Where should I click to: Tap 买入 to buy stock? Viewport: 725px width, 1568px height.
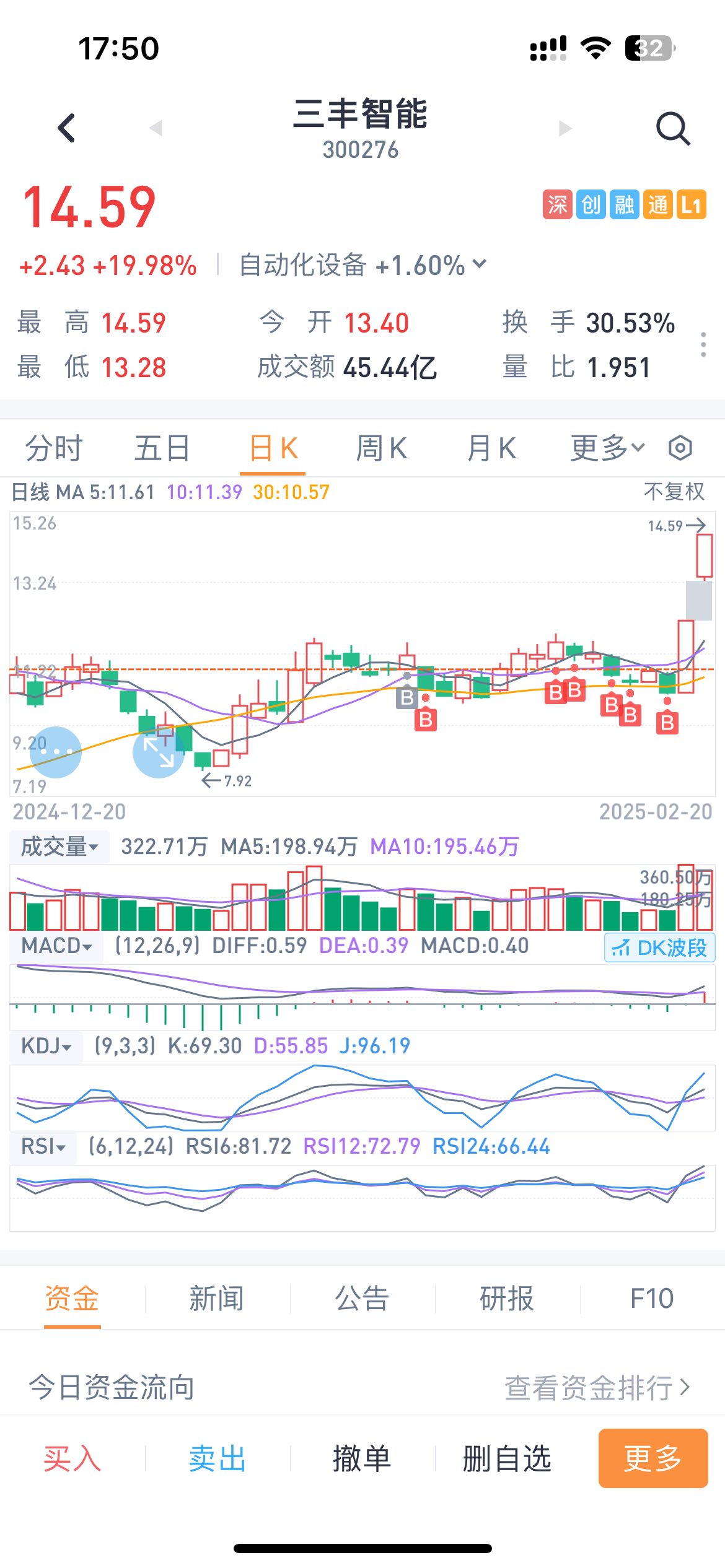(x=72, y=1458)
